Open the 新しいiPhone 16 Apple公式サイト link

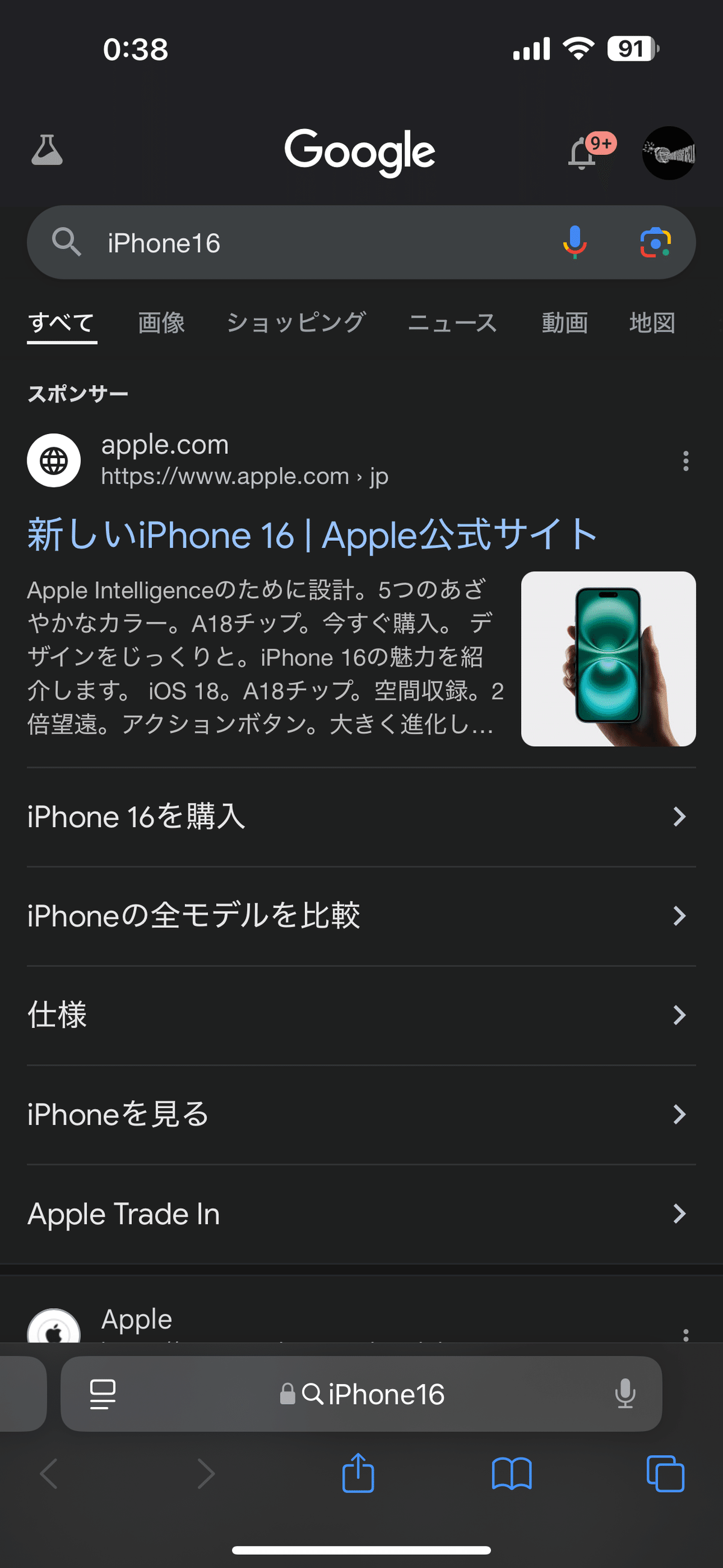(312, 535)
